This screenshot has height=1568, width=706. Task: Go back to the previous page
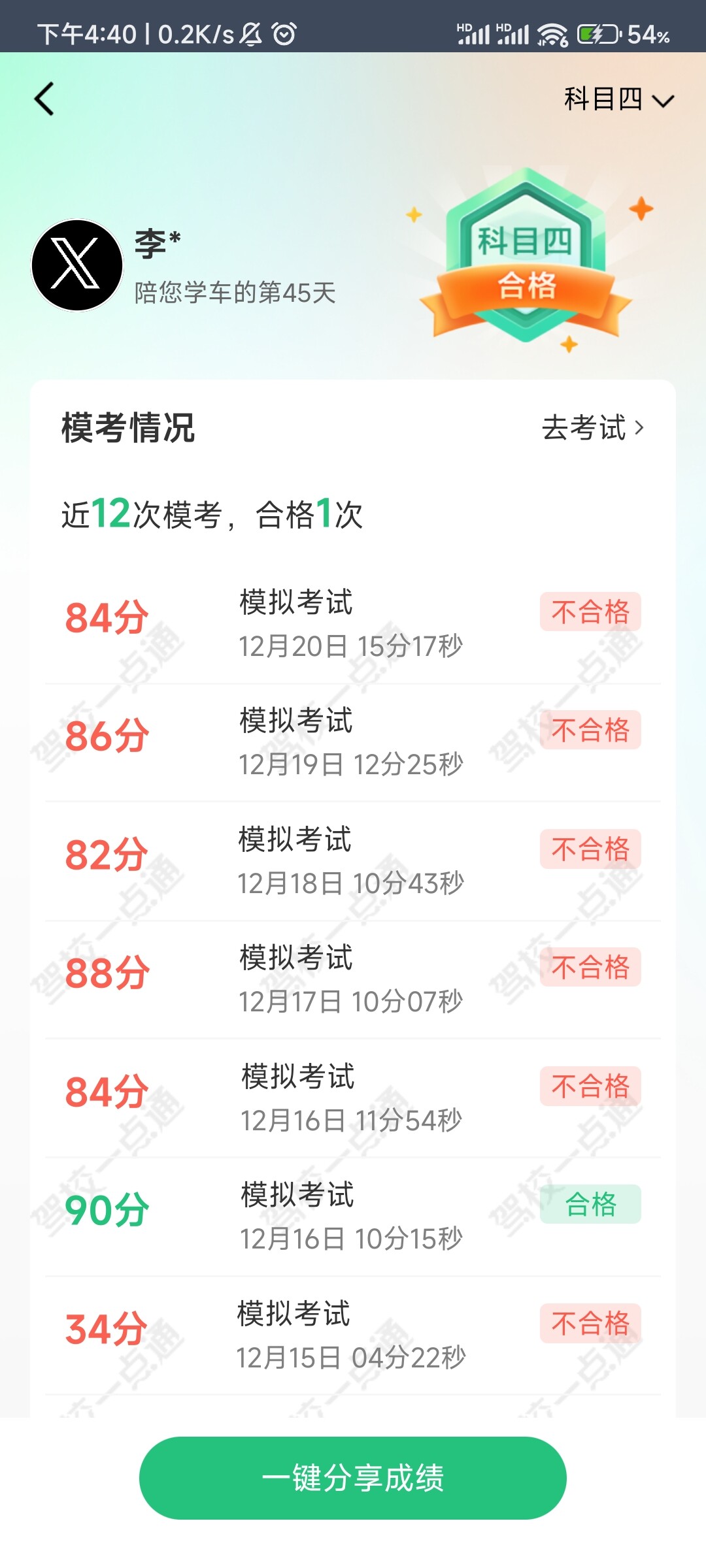(x=44, y=99)
